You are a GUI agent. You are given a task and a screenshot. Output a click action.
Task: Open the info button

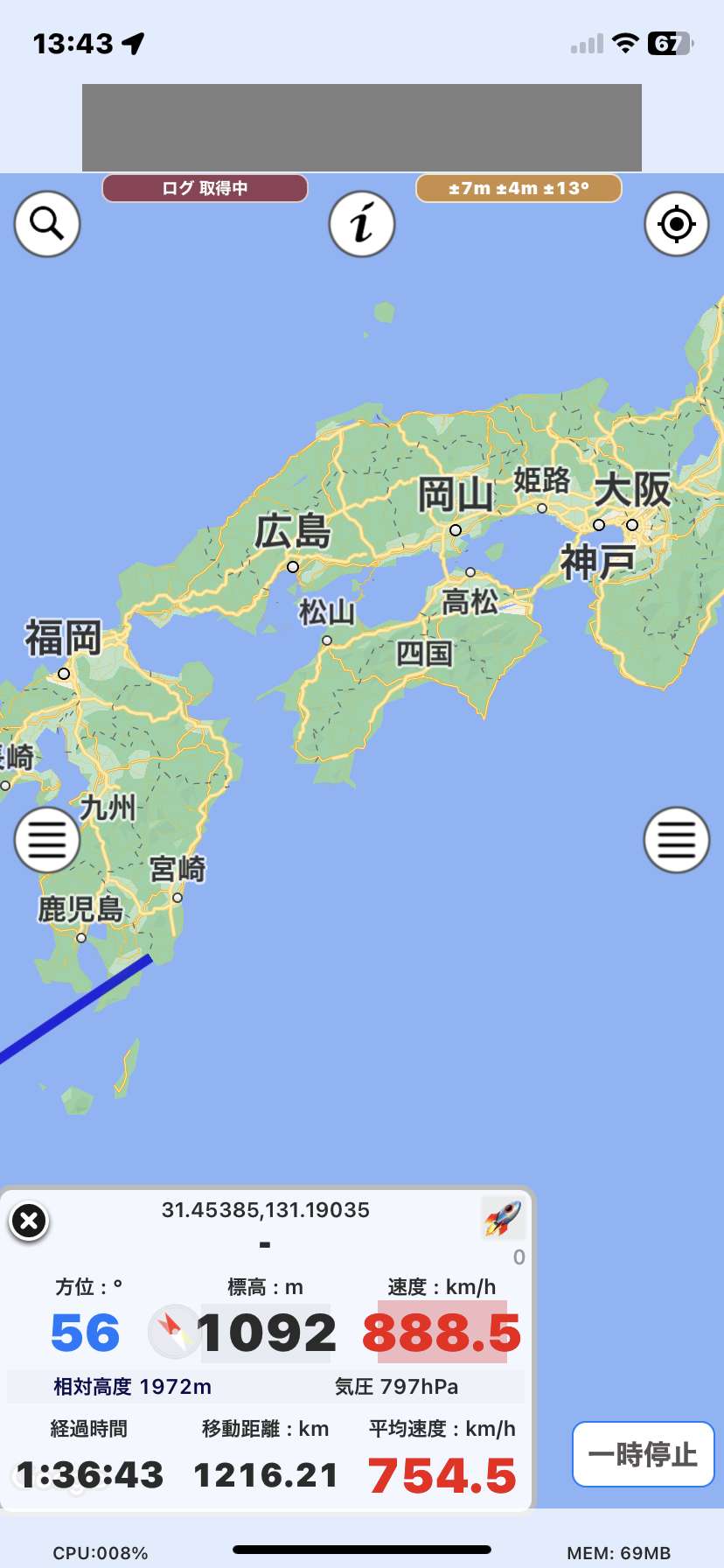pyautogui.click(x=362, y=224)
